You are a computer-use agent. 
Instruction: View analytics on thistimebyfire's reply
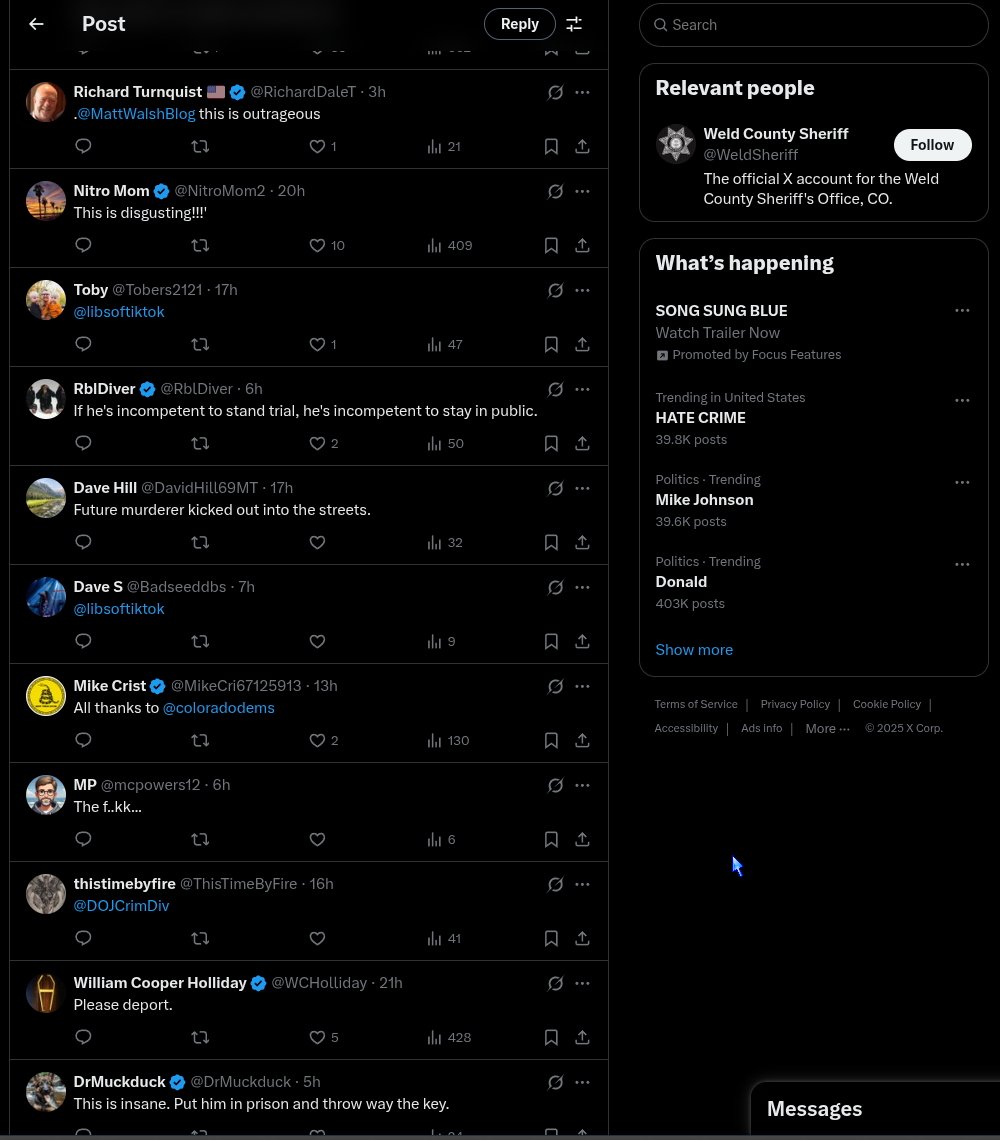(x=446, y=938)
